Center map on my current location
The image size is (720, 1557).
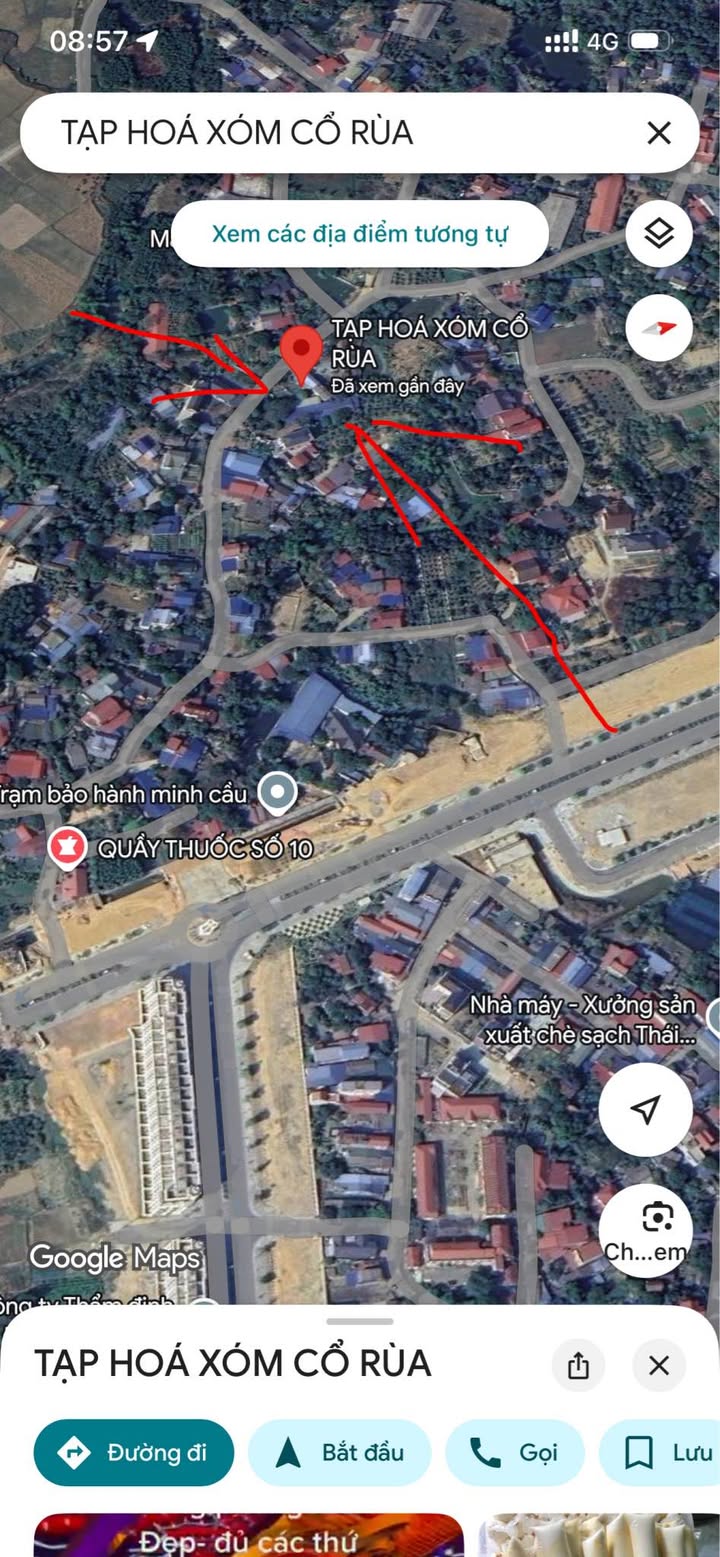[x=646, y=1109]
